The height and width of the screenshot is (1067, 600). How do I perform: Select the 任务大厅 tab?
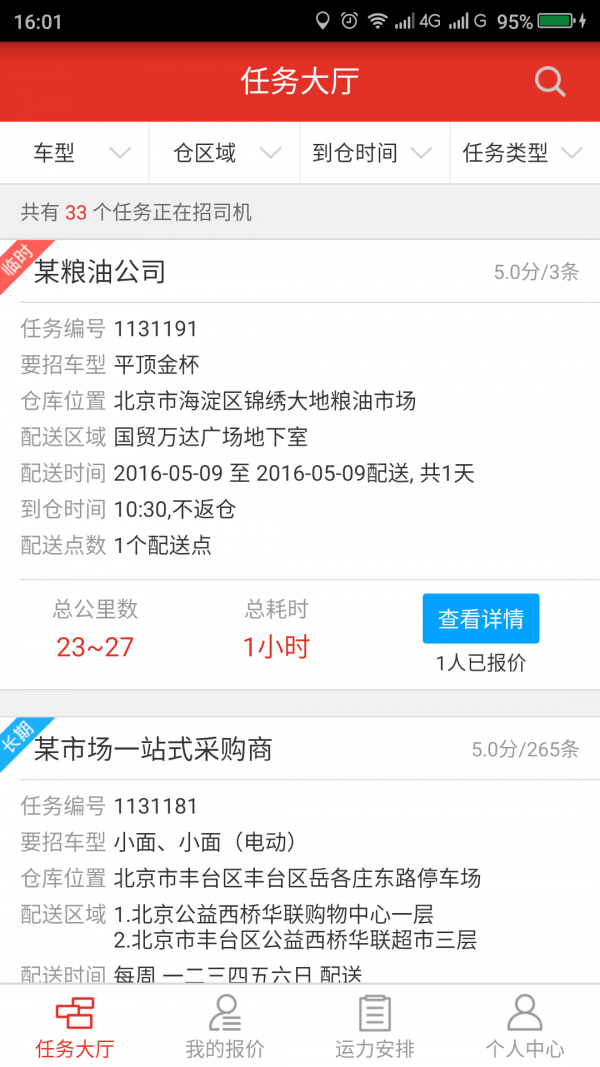tap(75, 1026)
